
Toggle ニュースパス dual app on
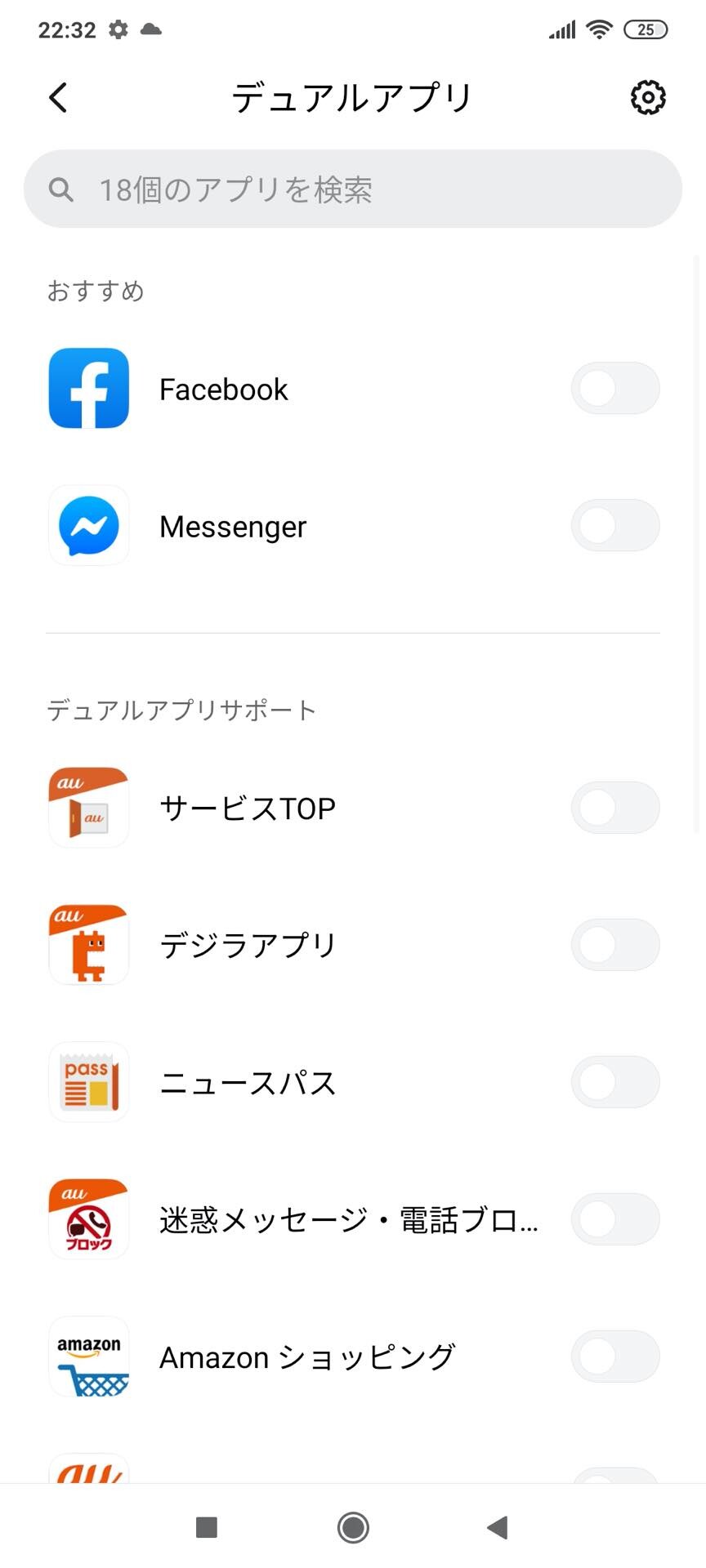pos(615,1082)
